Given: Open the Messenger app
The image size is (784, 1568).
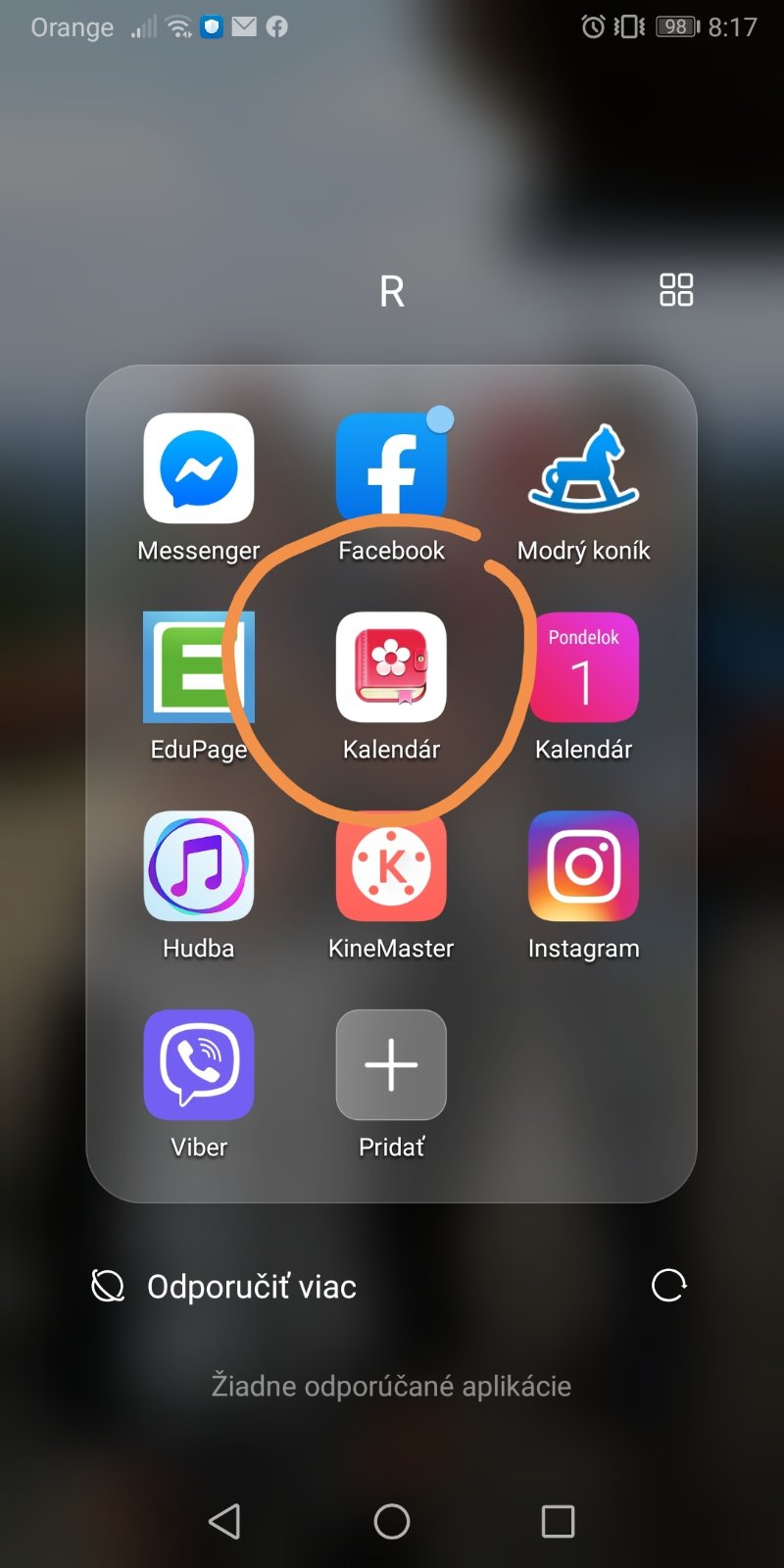Looking at the screenshot, I should tap(199, 468).
